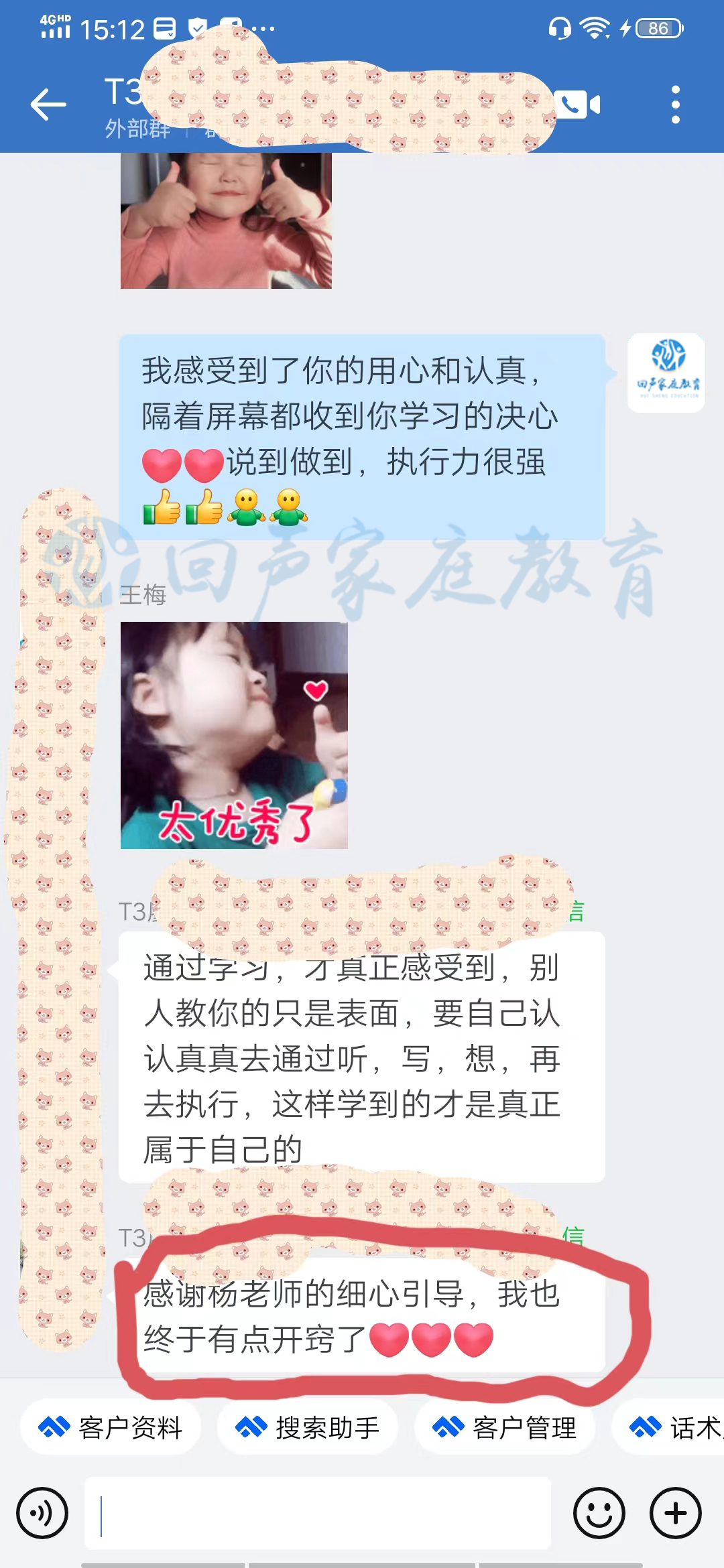Switch to voice message input
724x1568 pixels.
click(42, 1513)
